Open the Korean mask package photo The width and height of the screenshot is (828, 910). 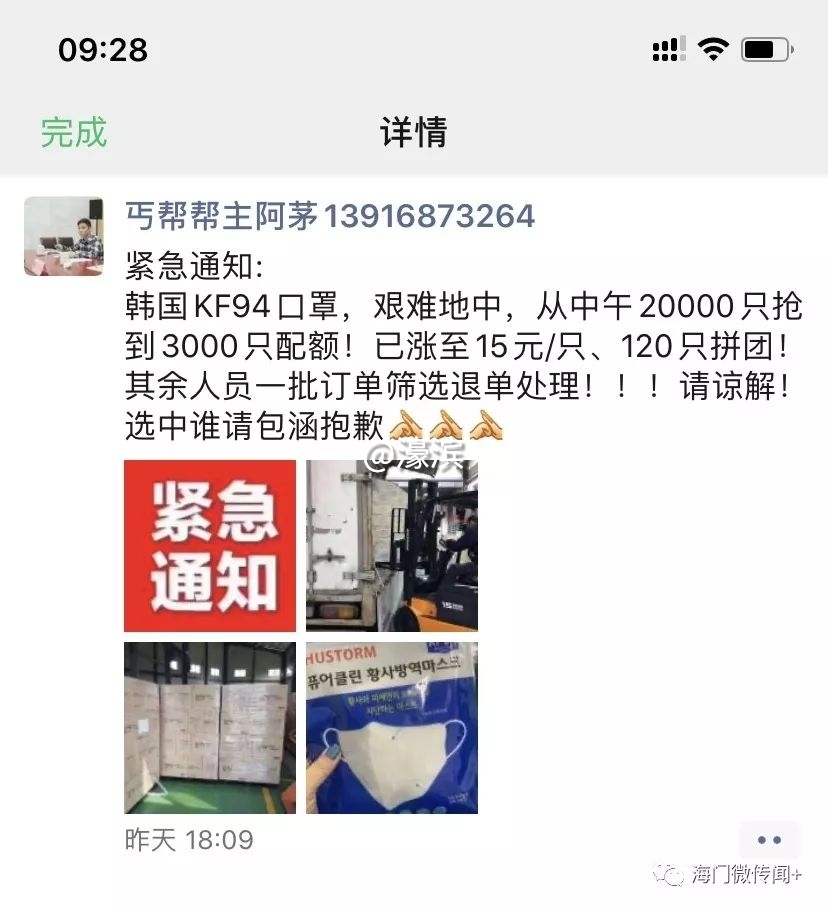pyautogui.click(x=392, y=727)
